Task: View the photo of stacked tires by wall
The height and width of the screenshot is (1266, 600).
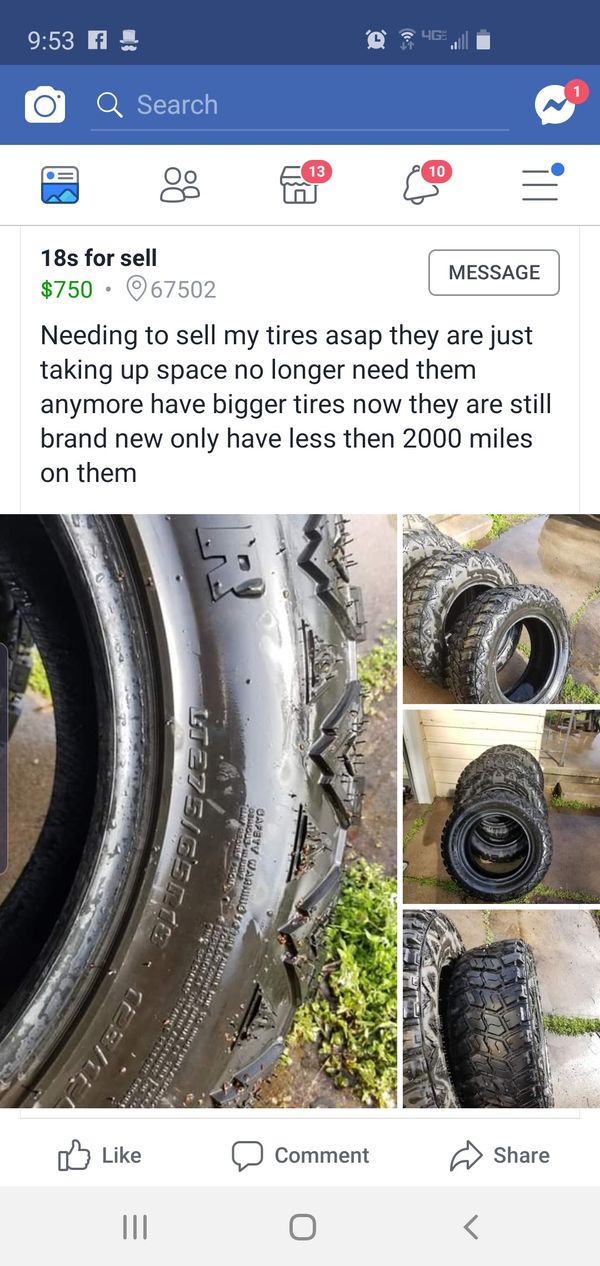Action: pos(501,804)
